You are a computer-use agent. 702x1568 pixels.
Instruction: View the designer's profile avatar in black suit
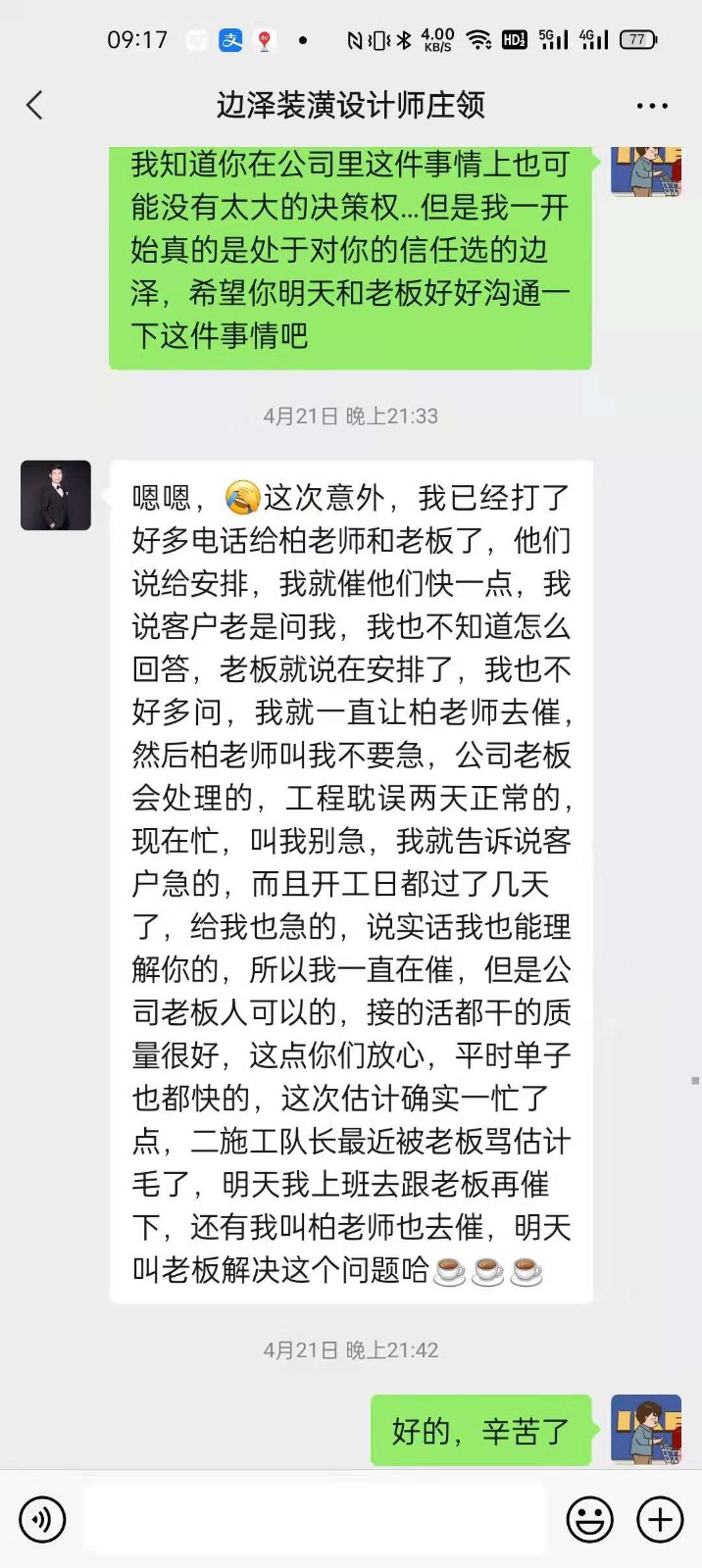(56, 496)
